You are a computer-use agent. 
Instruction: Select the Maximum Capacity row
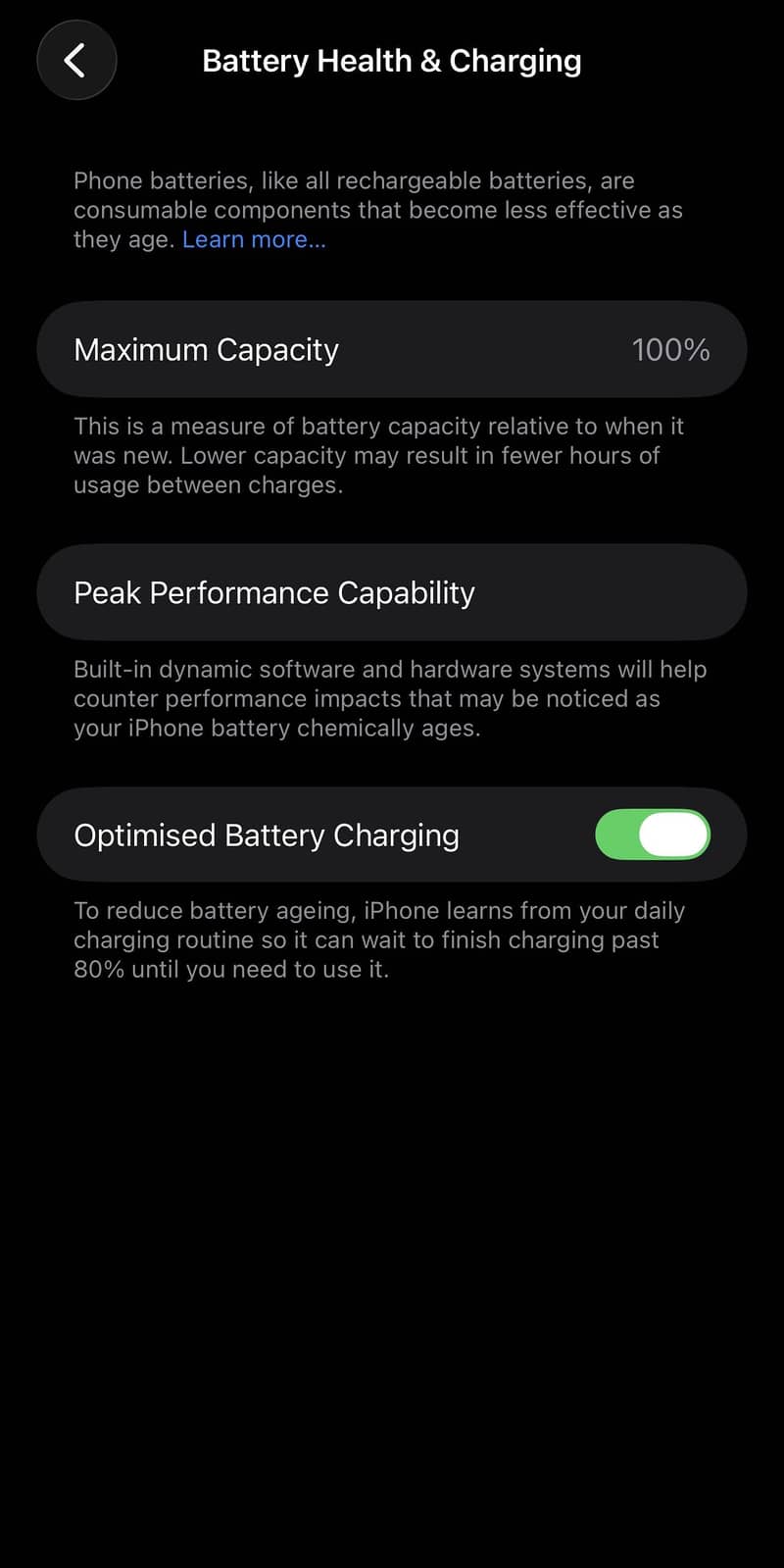[x=392, y=349]
